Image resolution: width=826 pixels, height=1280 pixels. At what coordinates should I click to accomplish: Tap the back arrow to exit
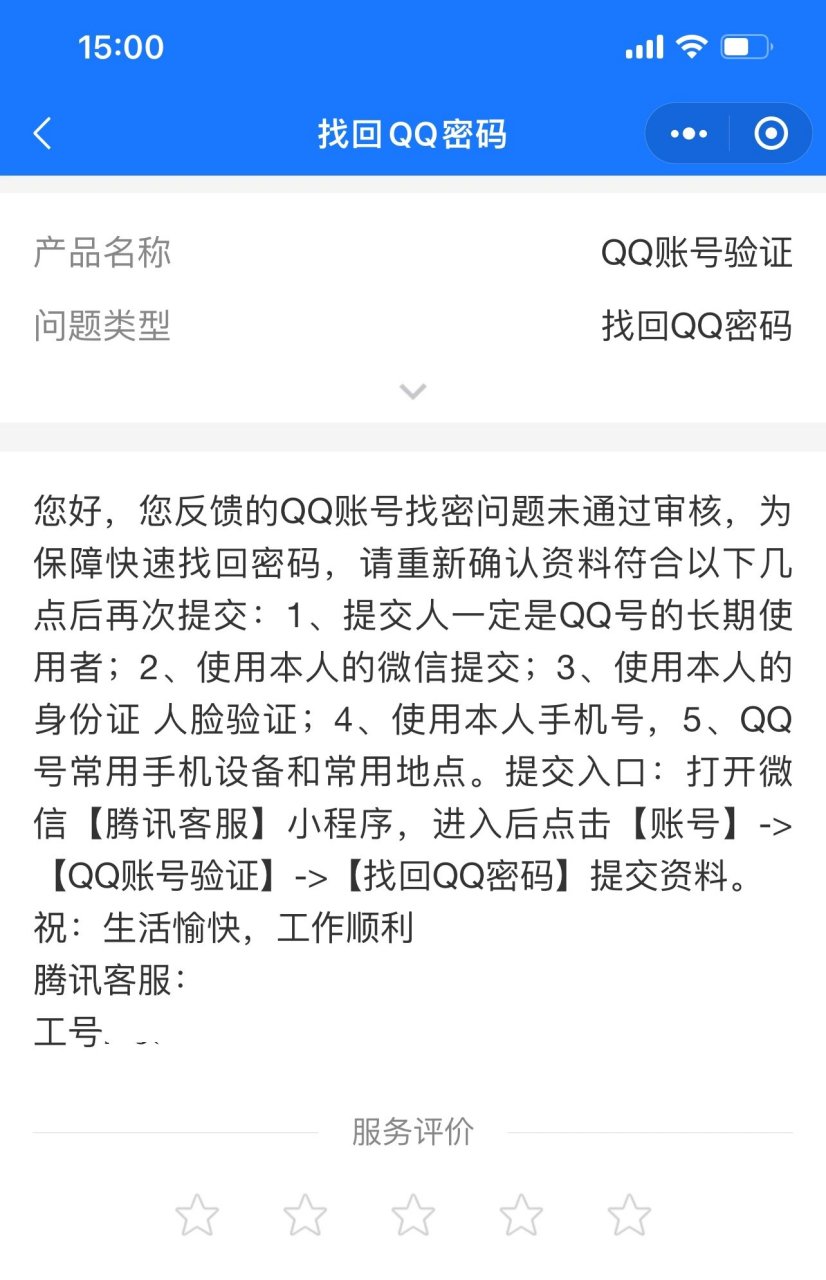(42, 133)
